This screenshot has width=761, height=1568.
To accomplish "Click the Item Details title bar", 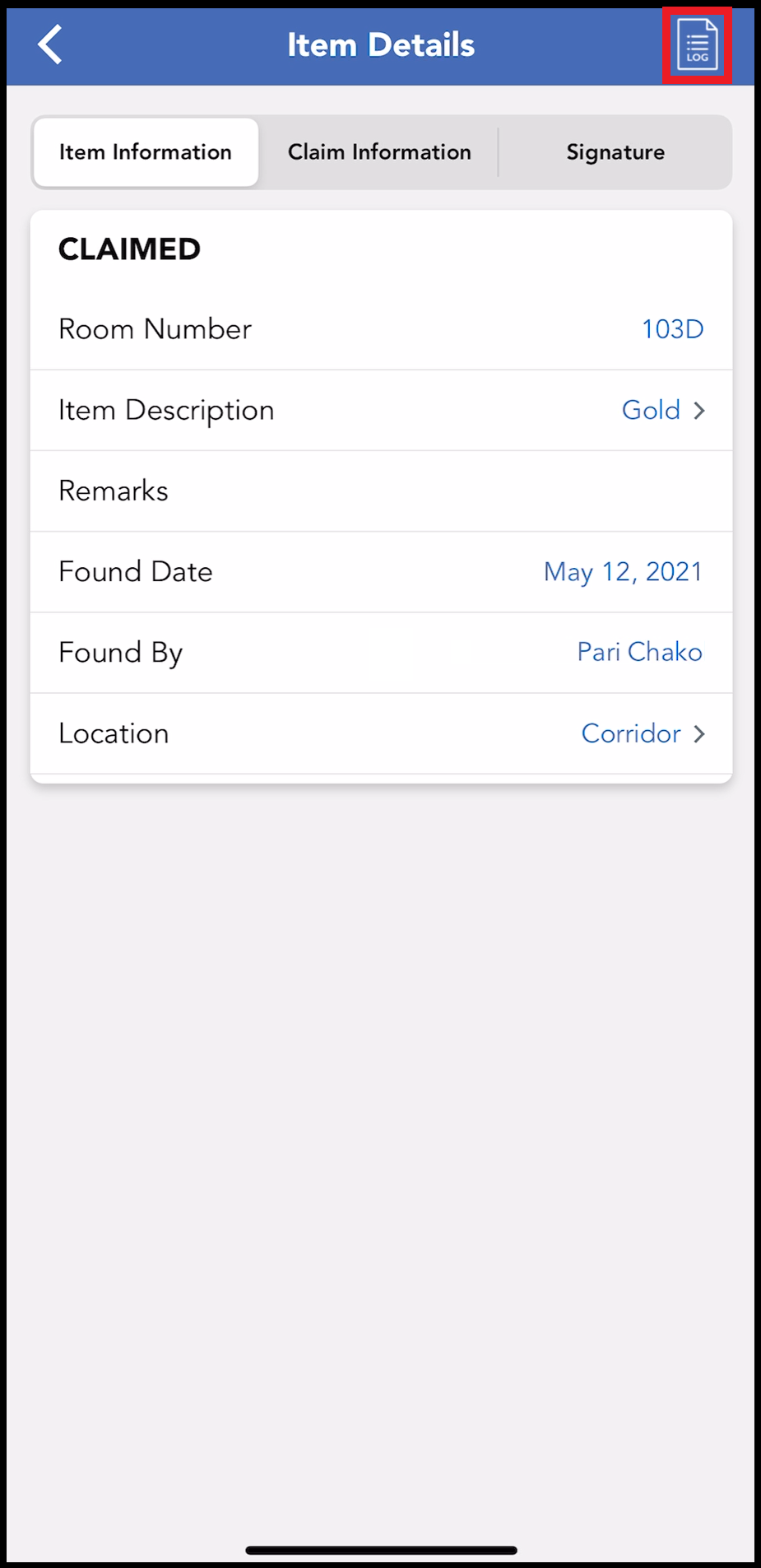I will point(380,45).
